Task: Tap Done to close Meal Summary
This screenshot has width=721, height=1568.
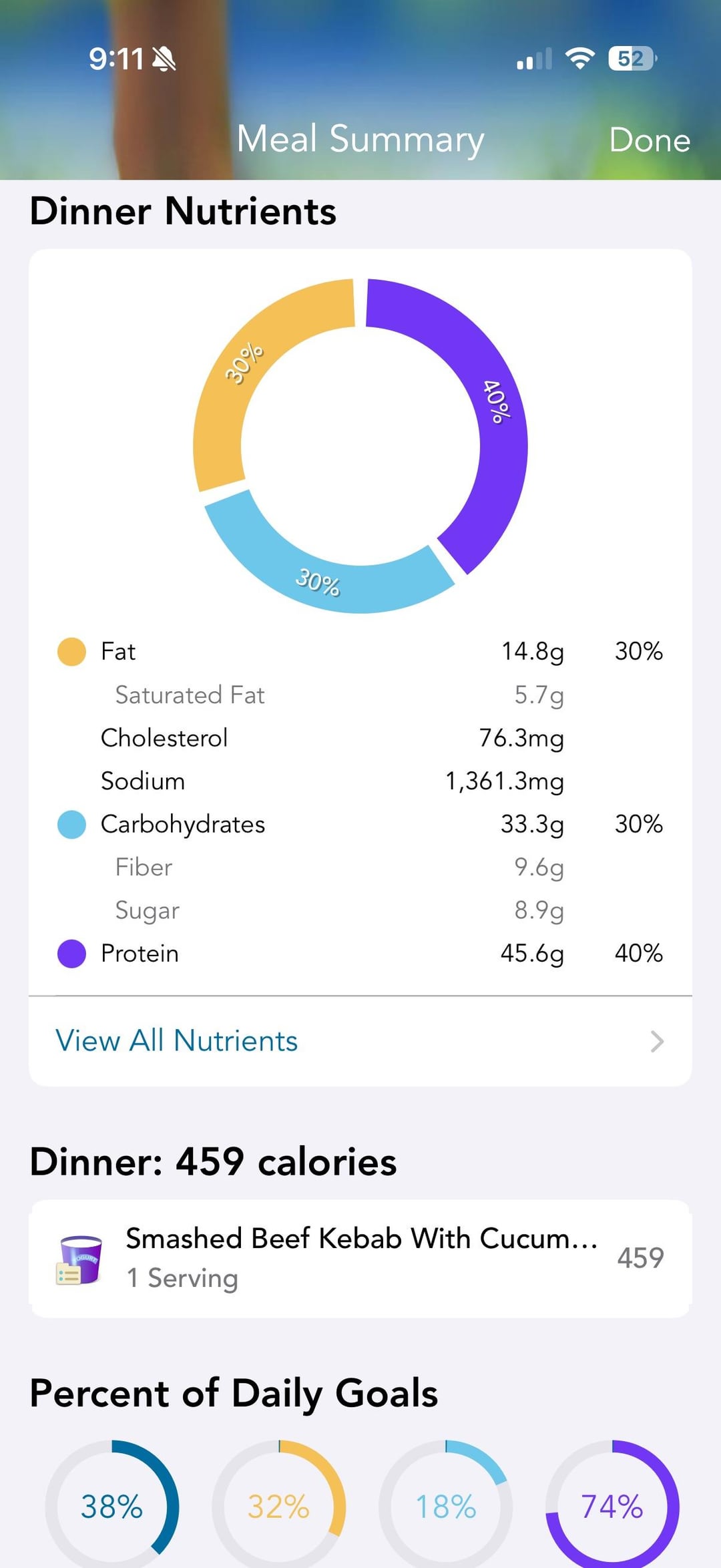Action: tap(649, 140)
